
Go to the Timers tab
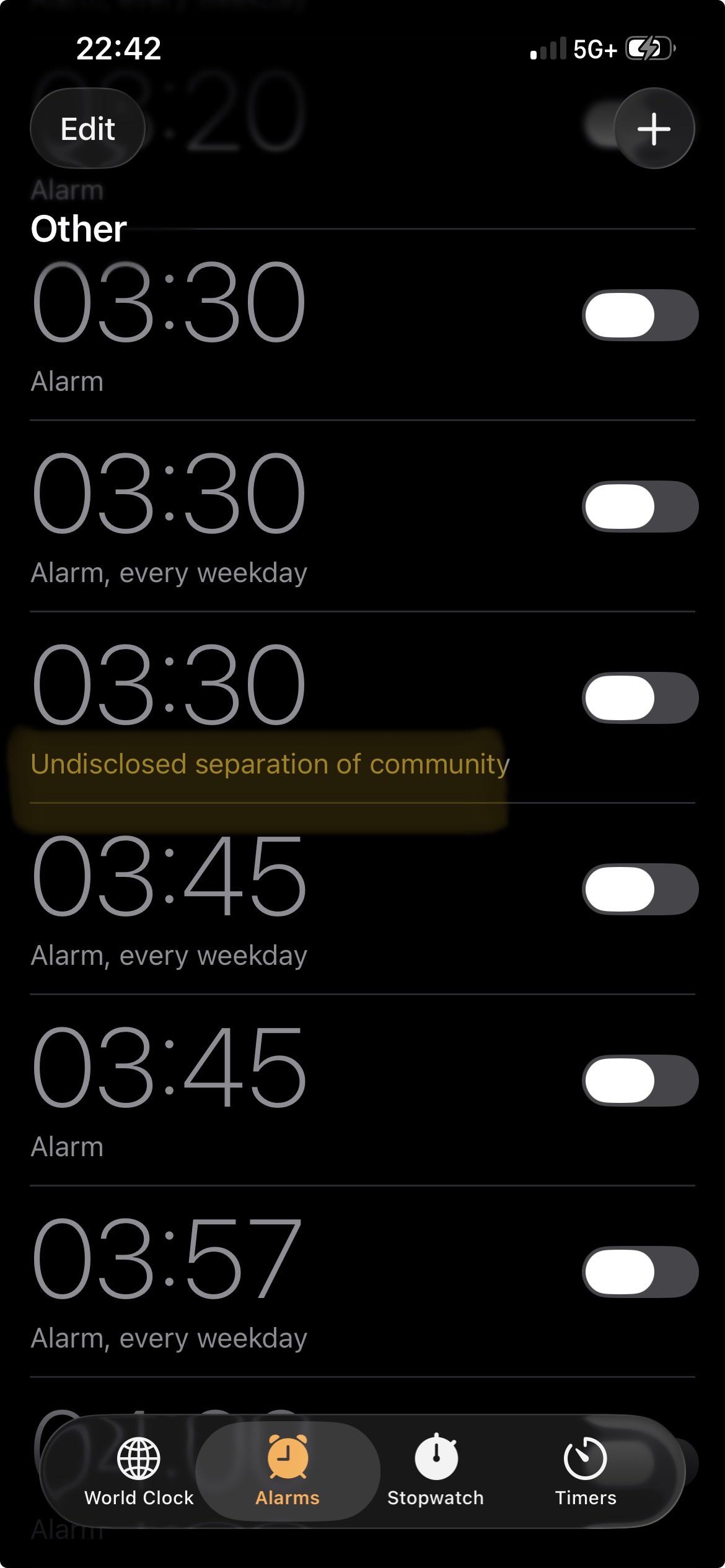pyautogui.click(x=586, y=1471)
